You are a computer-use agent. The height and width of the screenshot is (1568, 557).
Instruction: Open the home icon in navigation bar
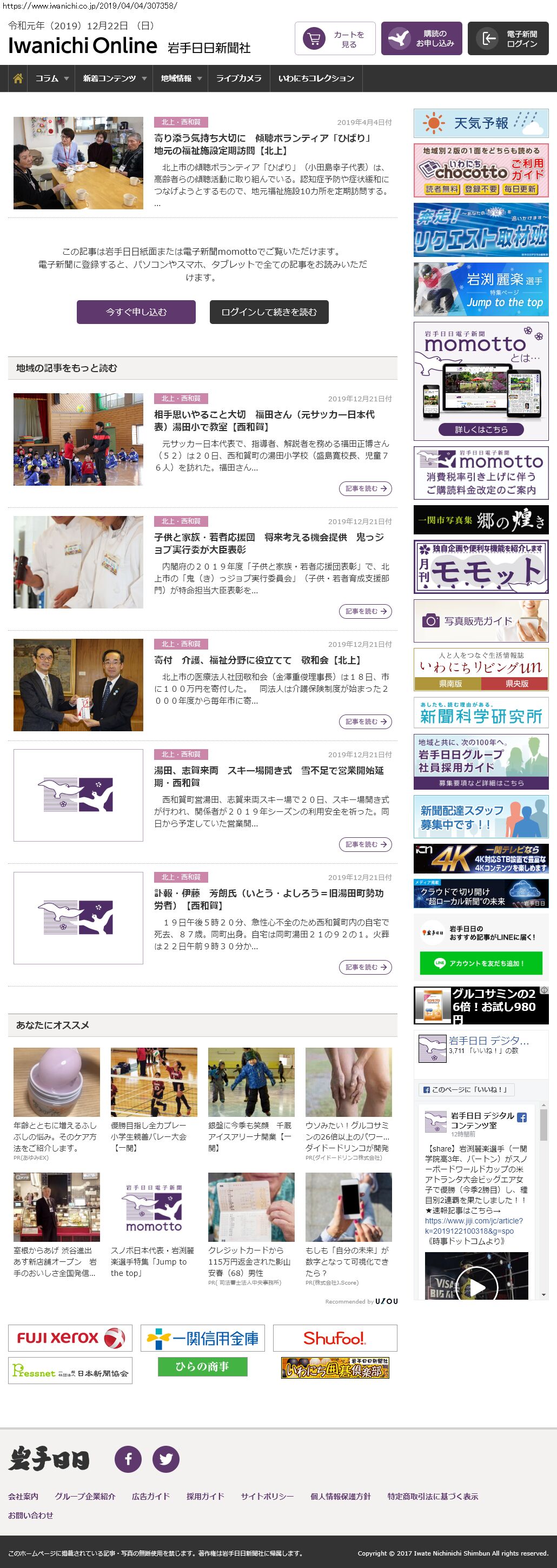point(18,78)
